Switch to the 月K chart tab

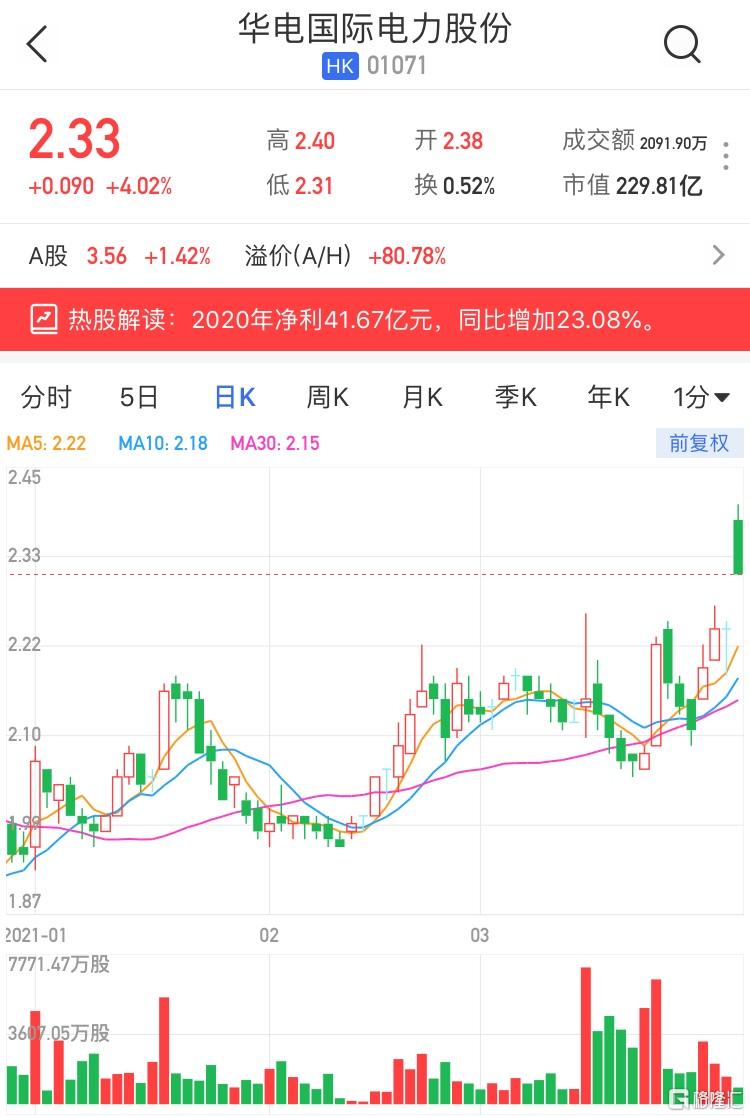point(422,398)
